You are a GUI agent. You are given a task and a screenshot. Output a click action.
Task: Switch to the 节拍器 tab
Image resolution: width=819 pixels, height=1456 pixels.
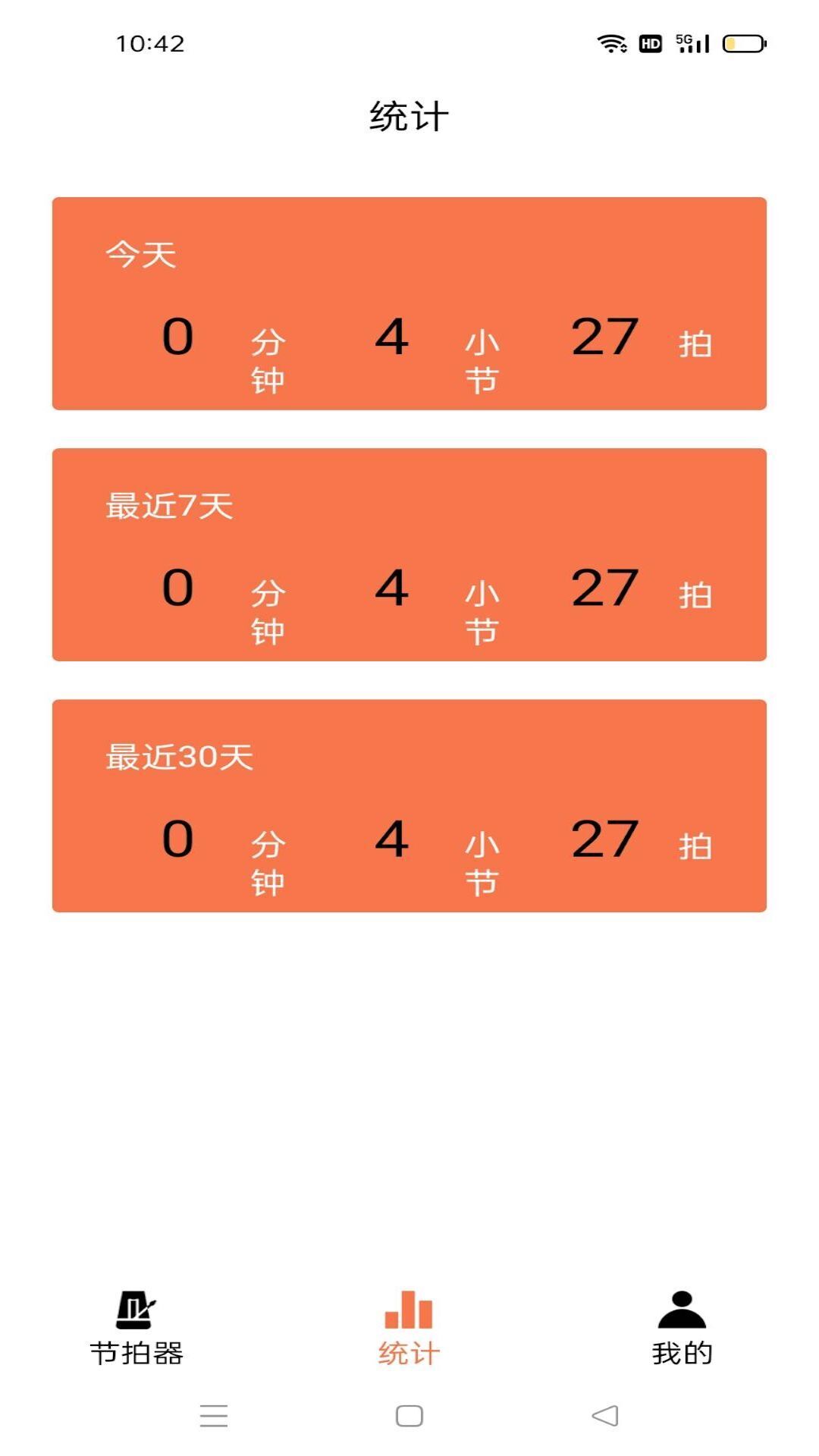point(136,1327)
